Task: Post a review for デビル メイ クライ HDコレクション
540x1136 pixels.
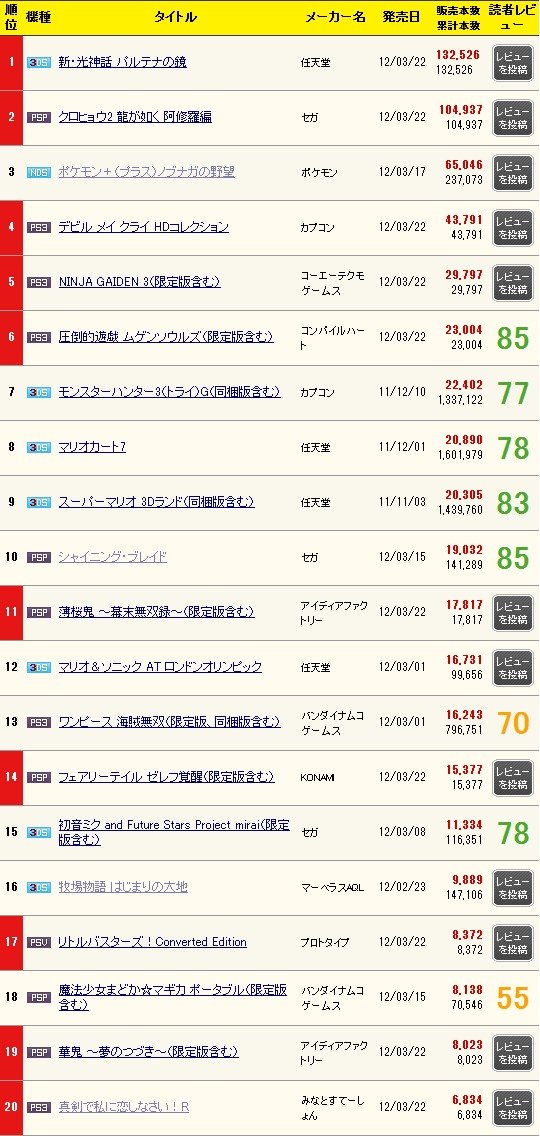Action: 512,227
